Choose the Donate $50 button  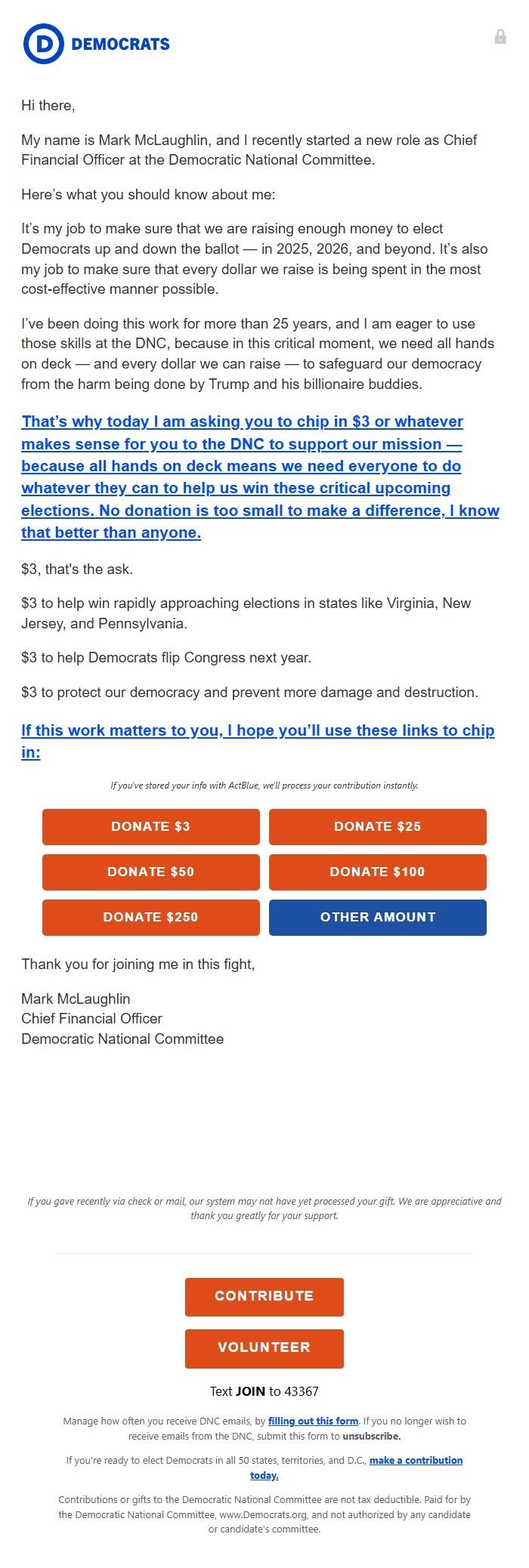coord(150,872)
